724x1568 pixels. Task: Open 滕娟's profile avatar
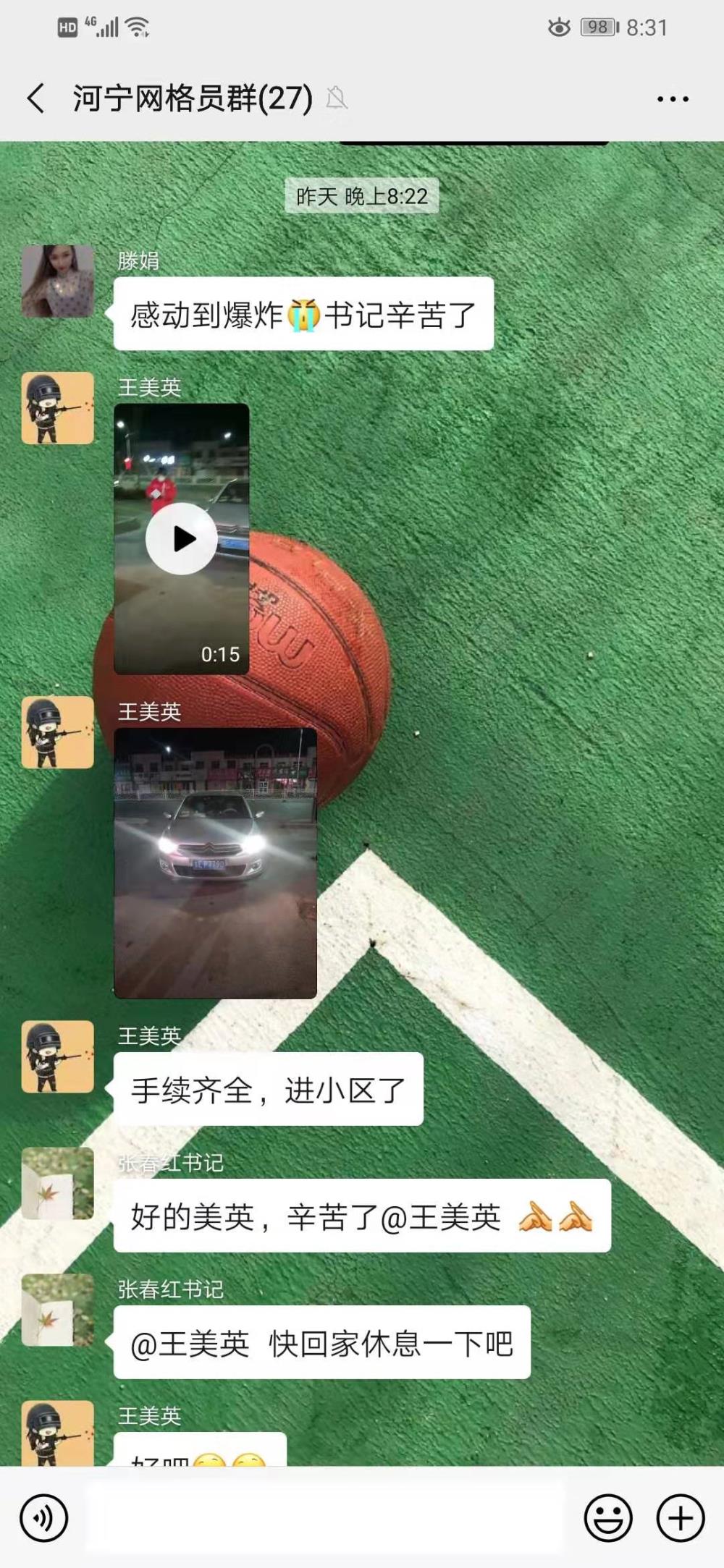coord(58,281)
